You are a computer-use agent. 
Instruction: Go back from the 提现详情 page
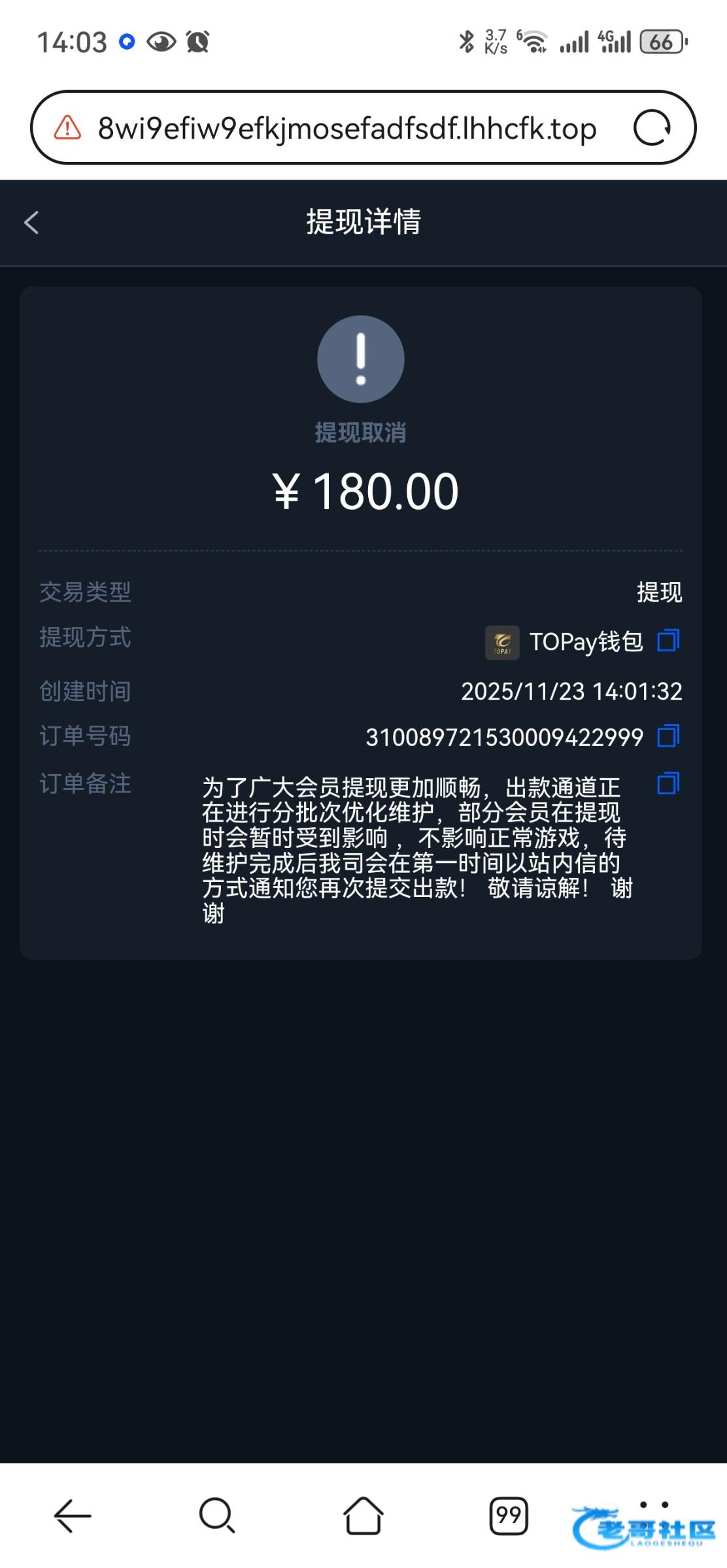click(31, 223)
